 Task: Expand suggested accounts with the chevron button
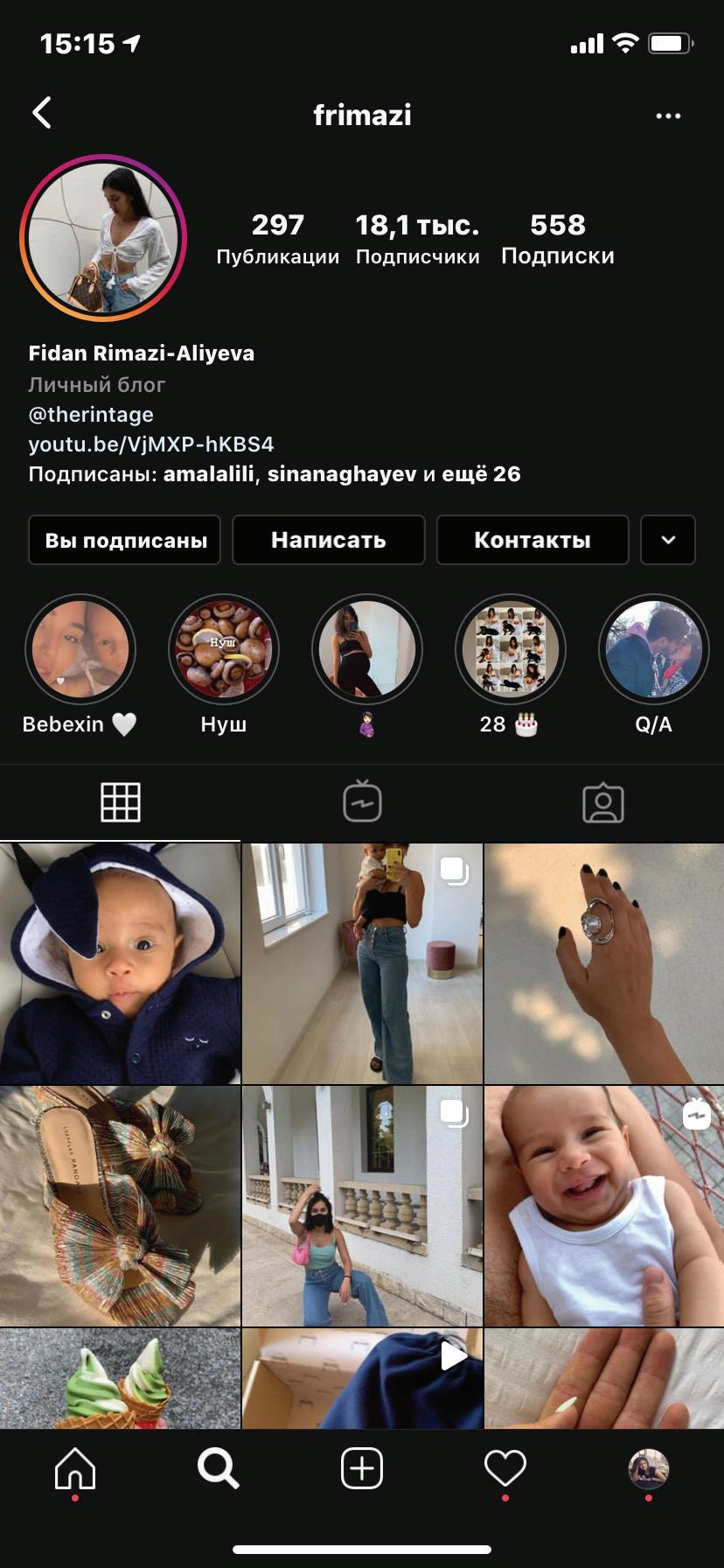click(x=668, y=541)
